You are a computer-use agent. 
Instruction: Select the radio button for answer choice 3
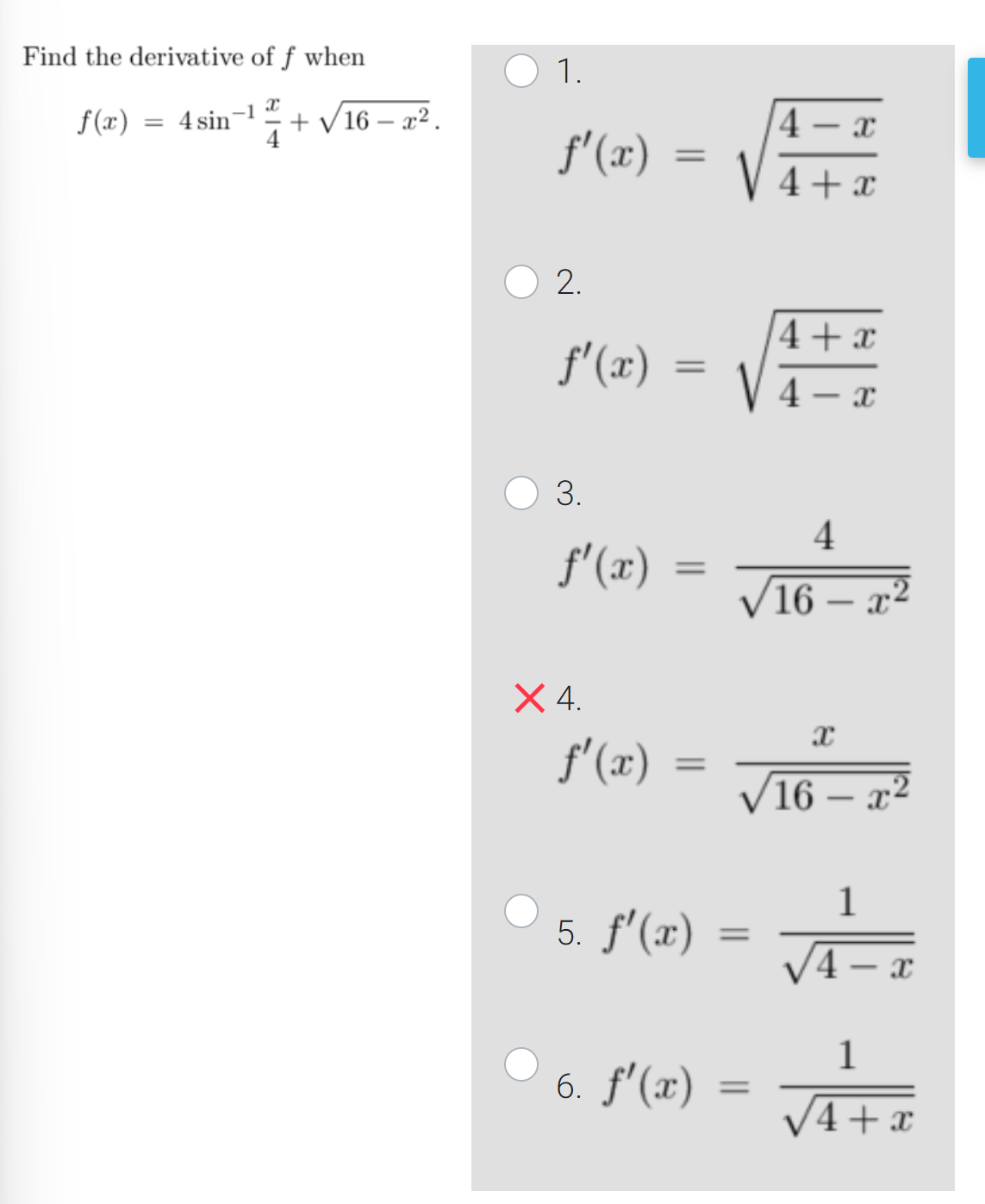click(521, 494)
